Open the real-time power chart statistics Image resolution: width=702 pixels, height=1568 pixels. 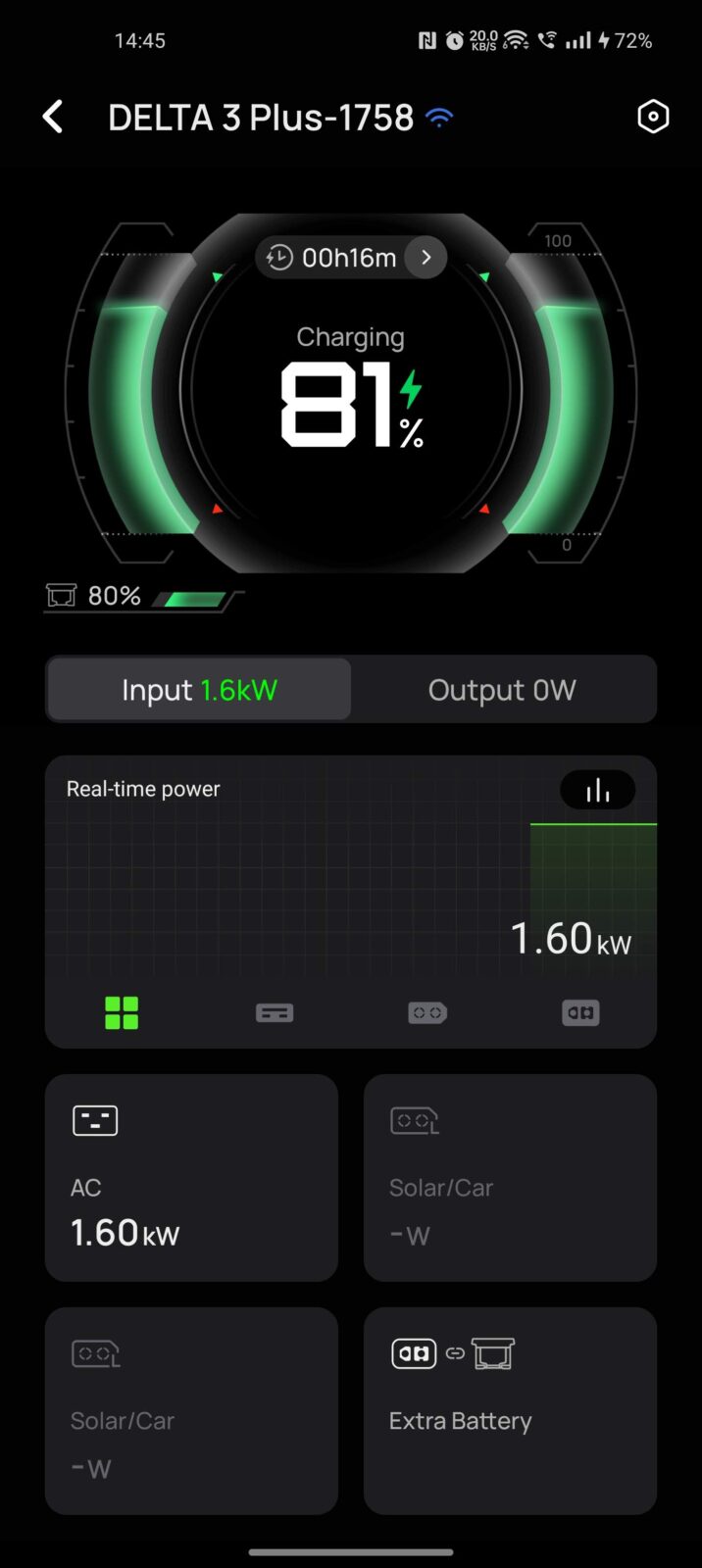click(597, 790)
